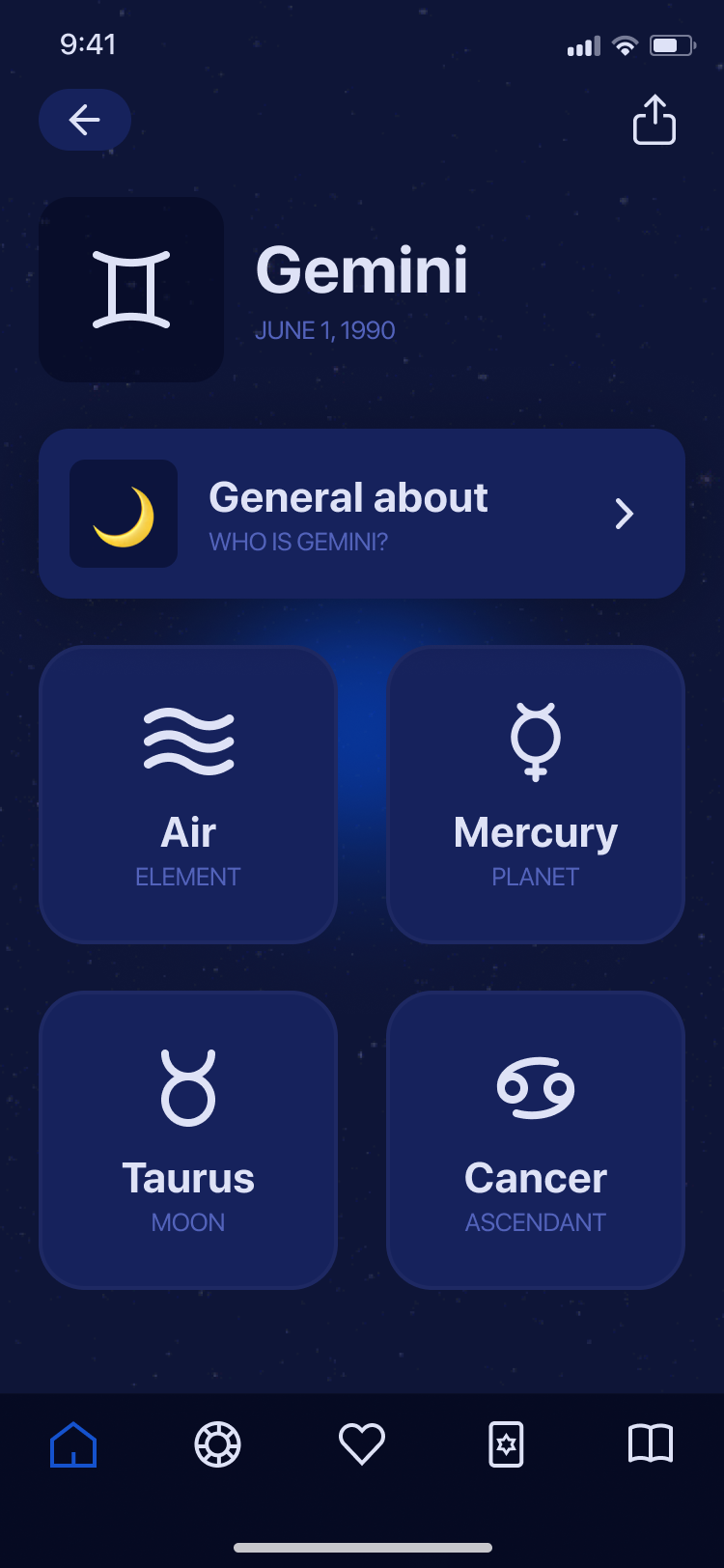The height and width of the screenshot is (1568, 724).
Task: Open General about Gemini
Action: pos(362,514)
